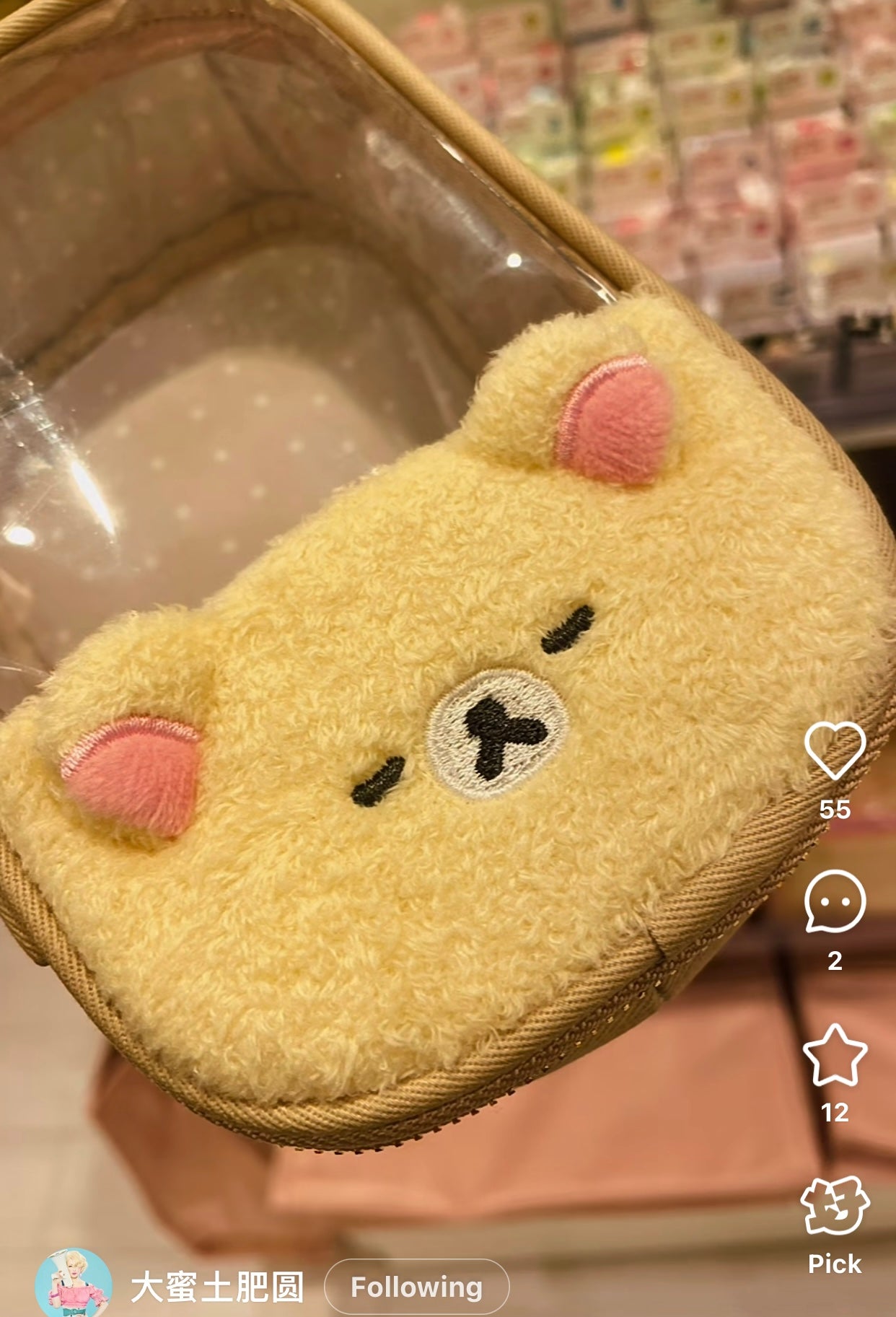Tap the Following button
The width and height of the screenshot is (896, 1317).
(416, 1287)
